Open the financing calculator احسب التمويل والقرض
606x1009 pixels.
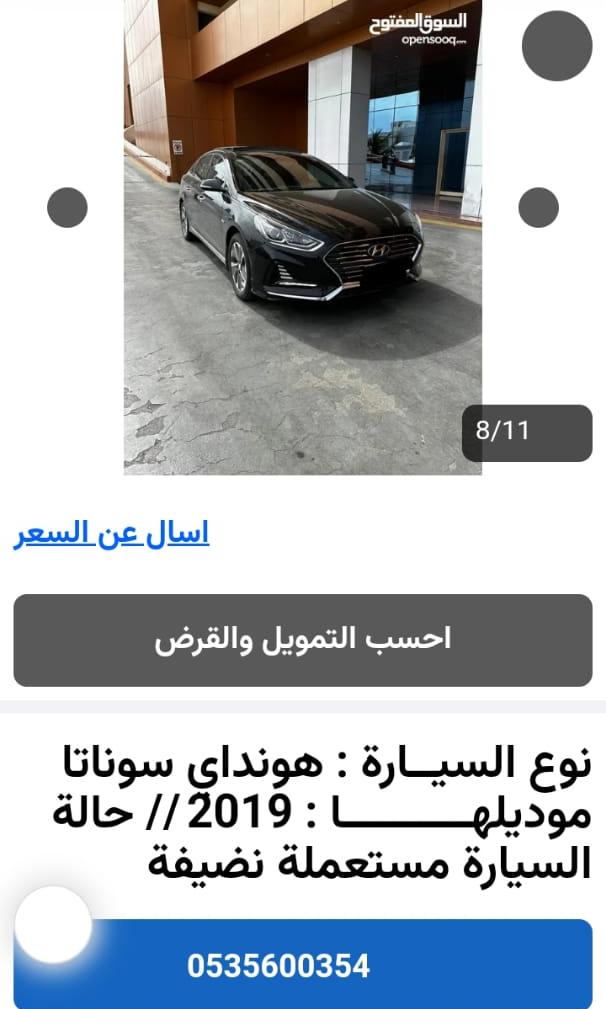coord(303,640)
